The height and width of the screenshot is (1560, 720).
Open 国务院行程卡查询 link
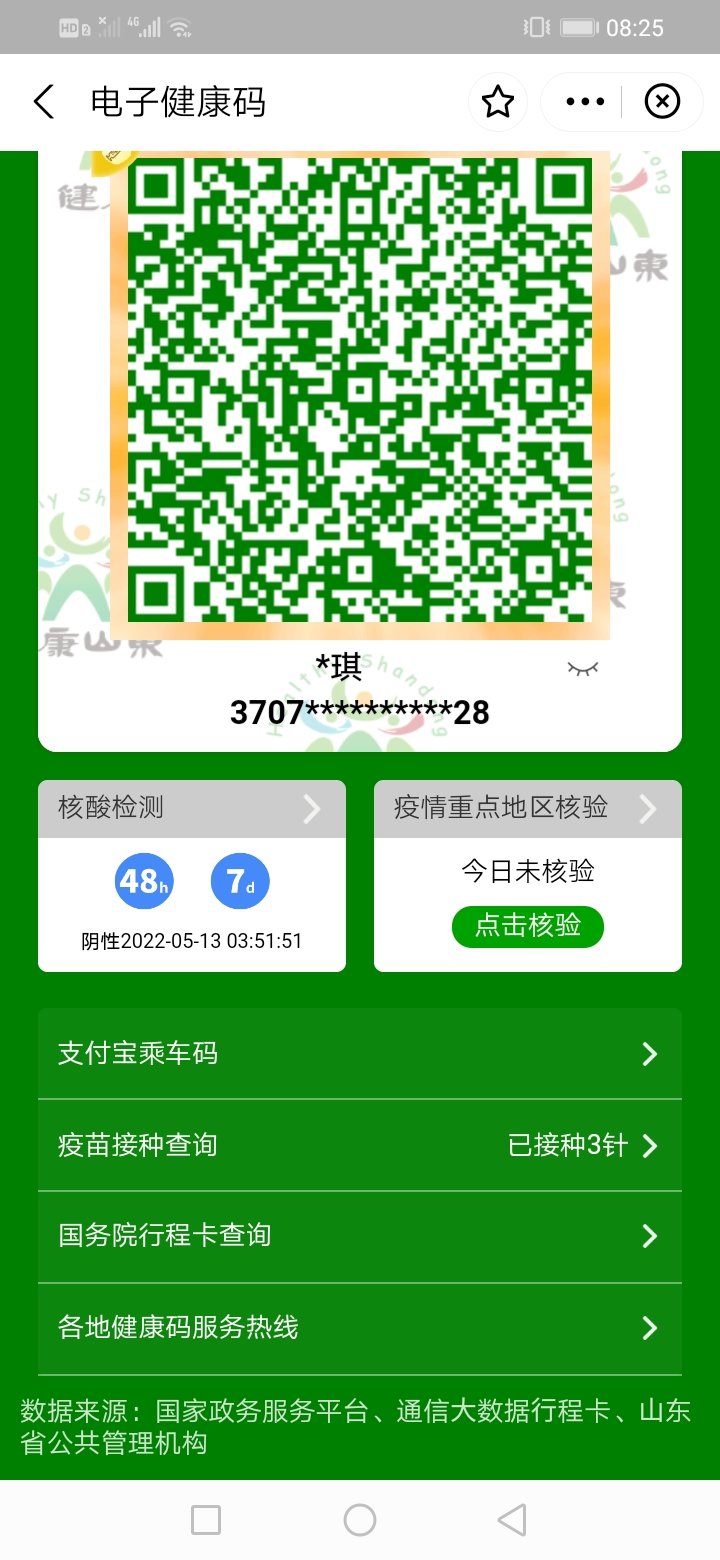pos(360,1236)
